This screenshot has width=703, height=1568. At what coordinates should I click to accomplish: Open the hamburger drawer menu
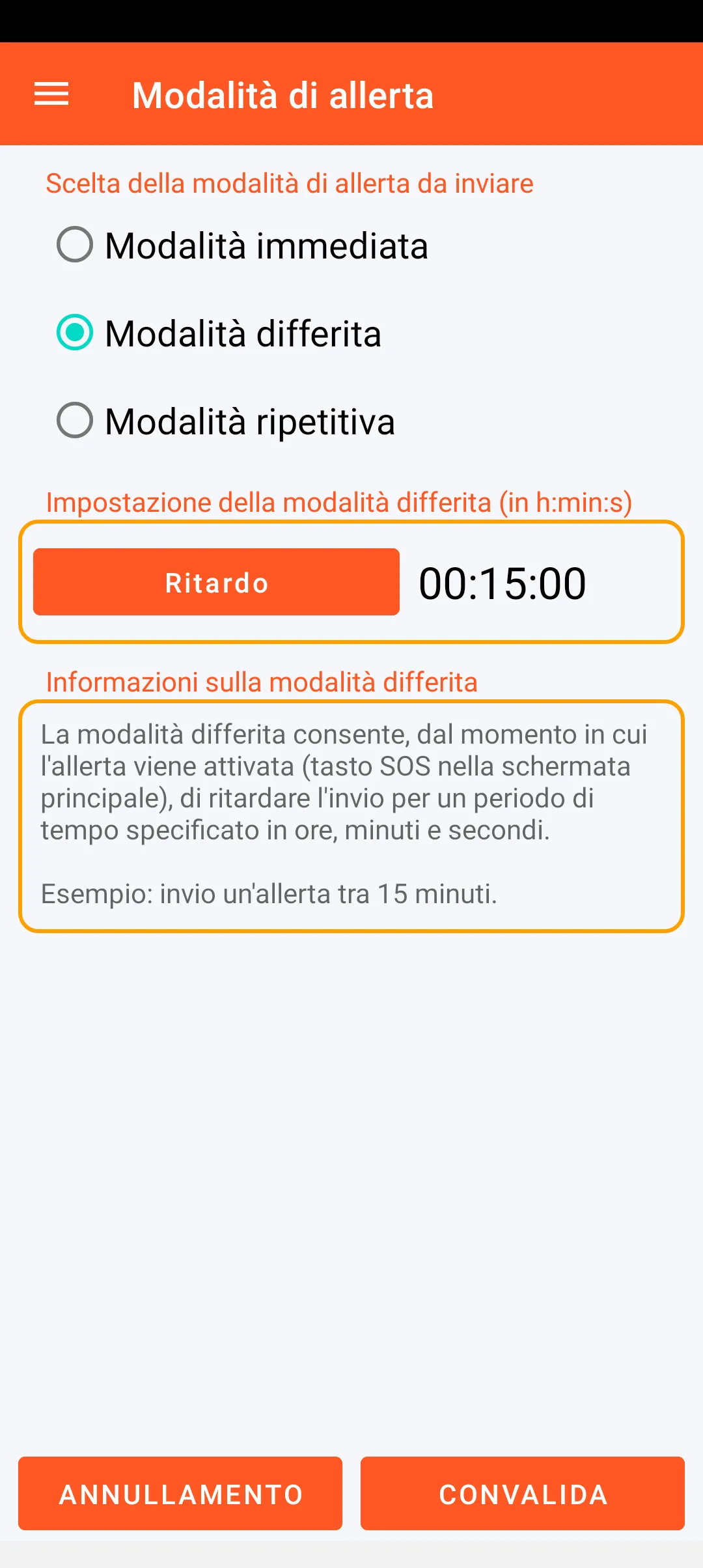click(x=51, y=94)
